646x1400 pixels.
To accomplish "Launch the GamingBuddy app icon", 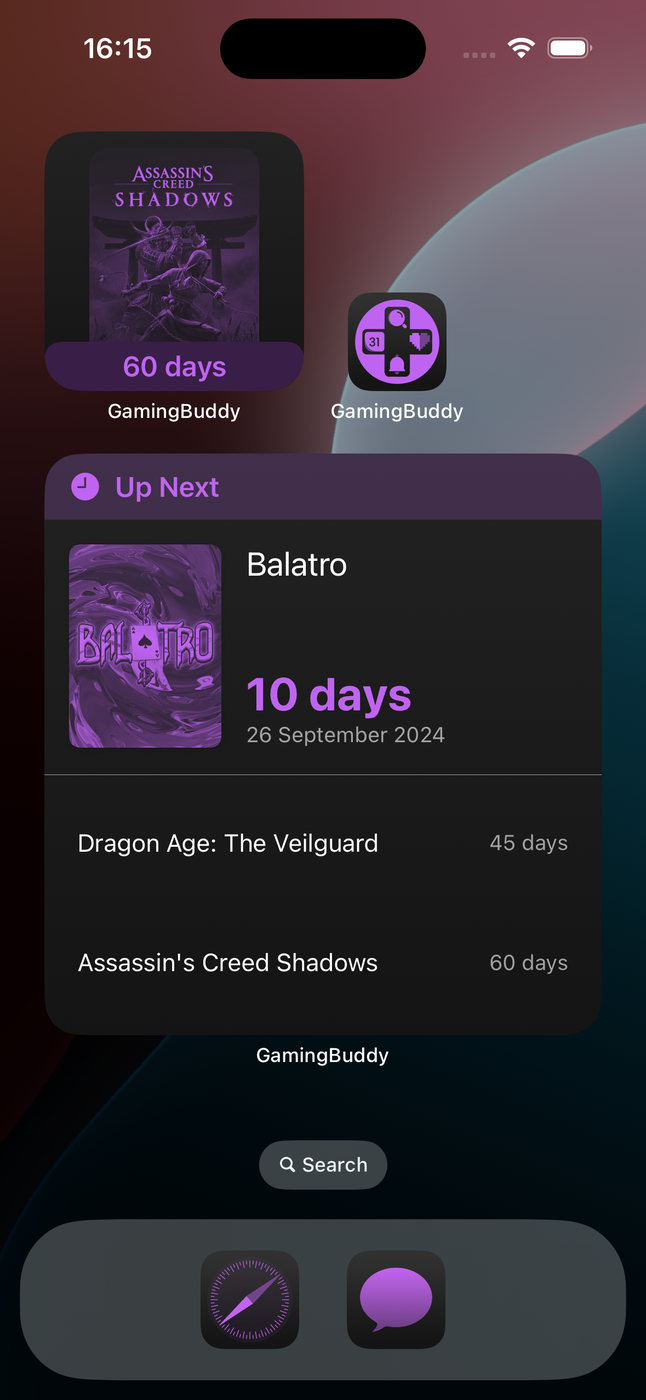I will (x=397, y=342).
